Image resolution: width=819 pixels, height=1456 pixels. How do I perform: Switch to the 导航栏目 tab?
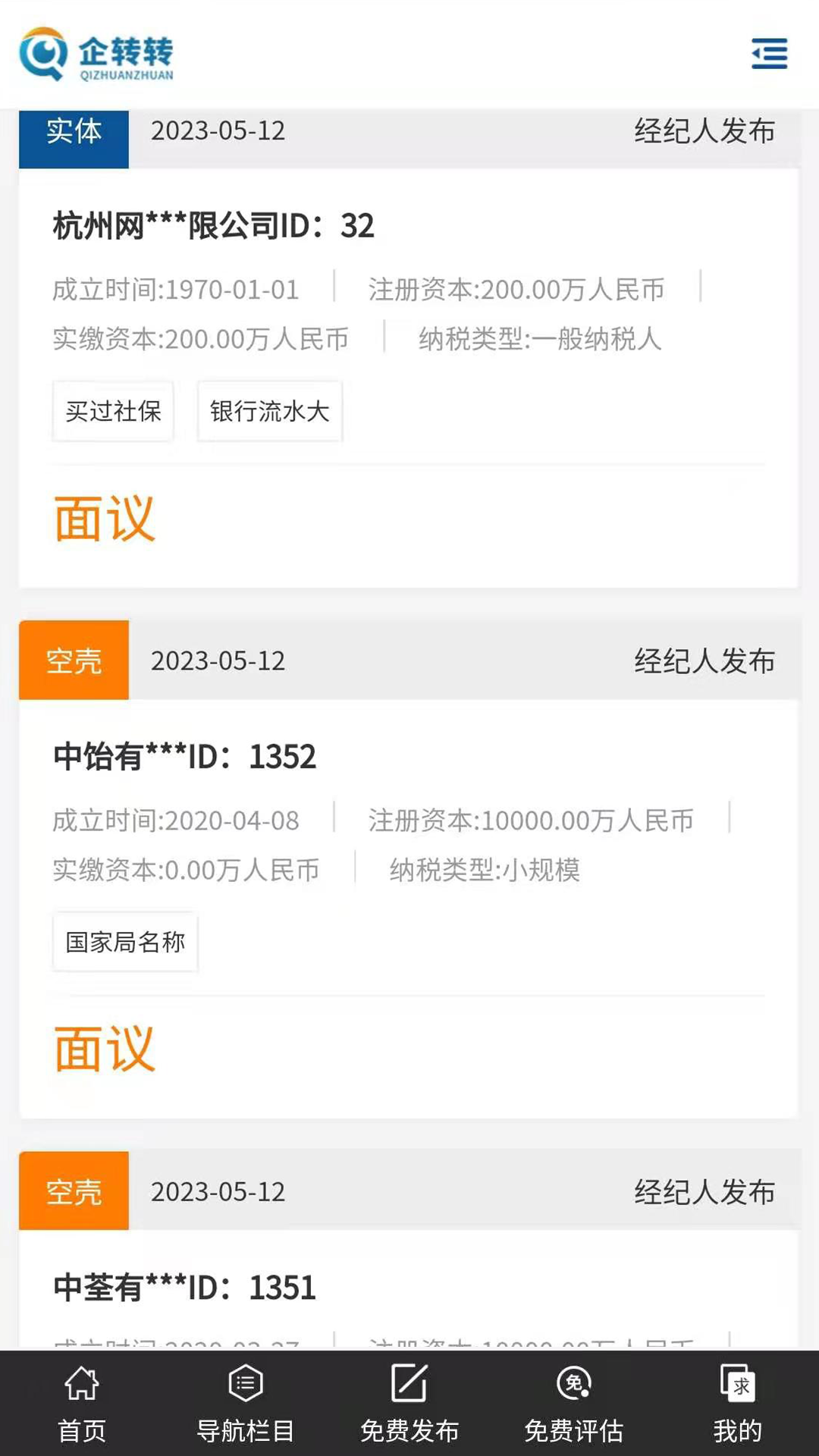245,1410
